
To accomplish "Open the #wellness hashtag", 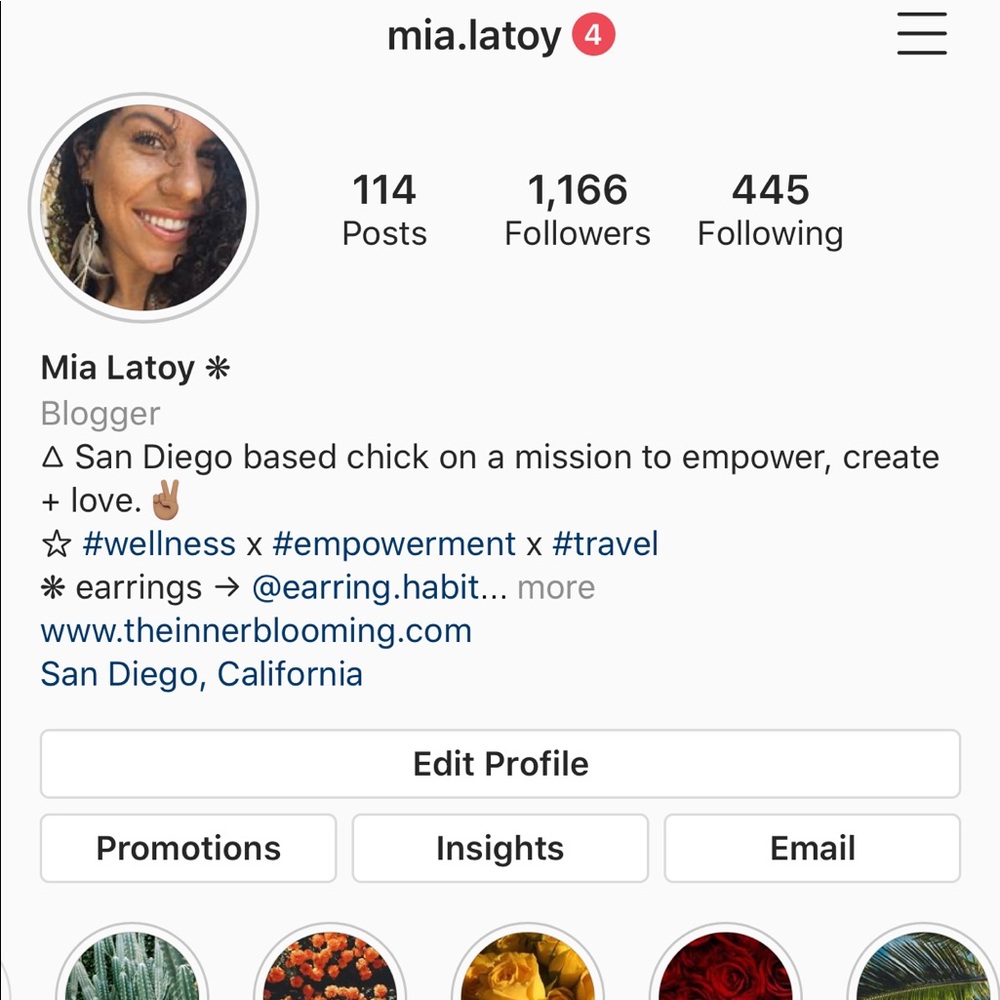I will coord(159,544).
